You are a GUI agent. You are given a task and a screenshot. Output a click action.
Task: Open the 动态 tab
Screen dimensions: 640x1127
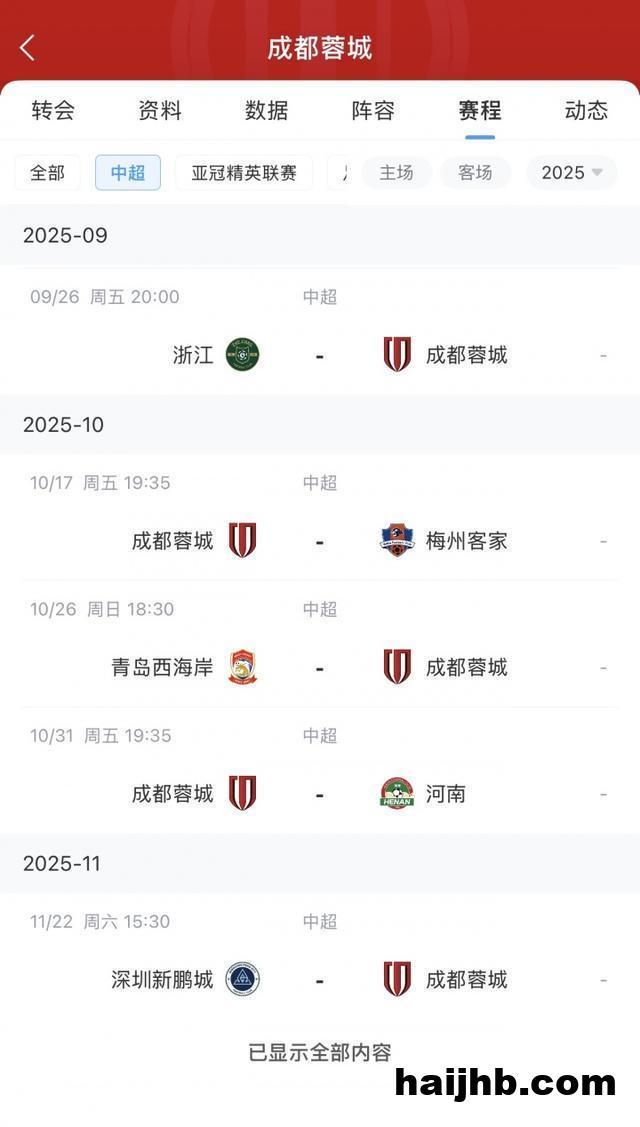[x=586, y=111]
